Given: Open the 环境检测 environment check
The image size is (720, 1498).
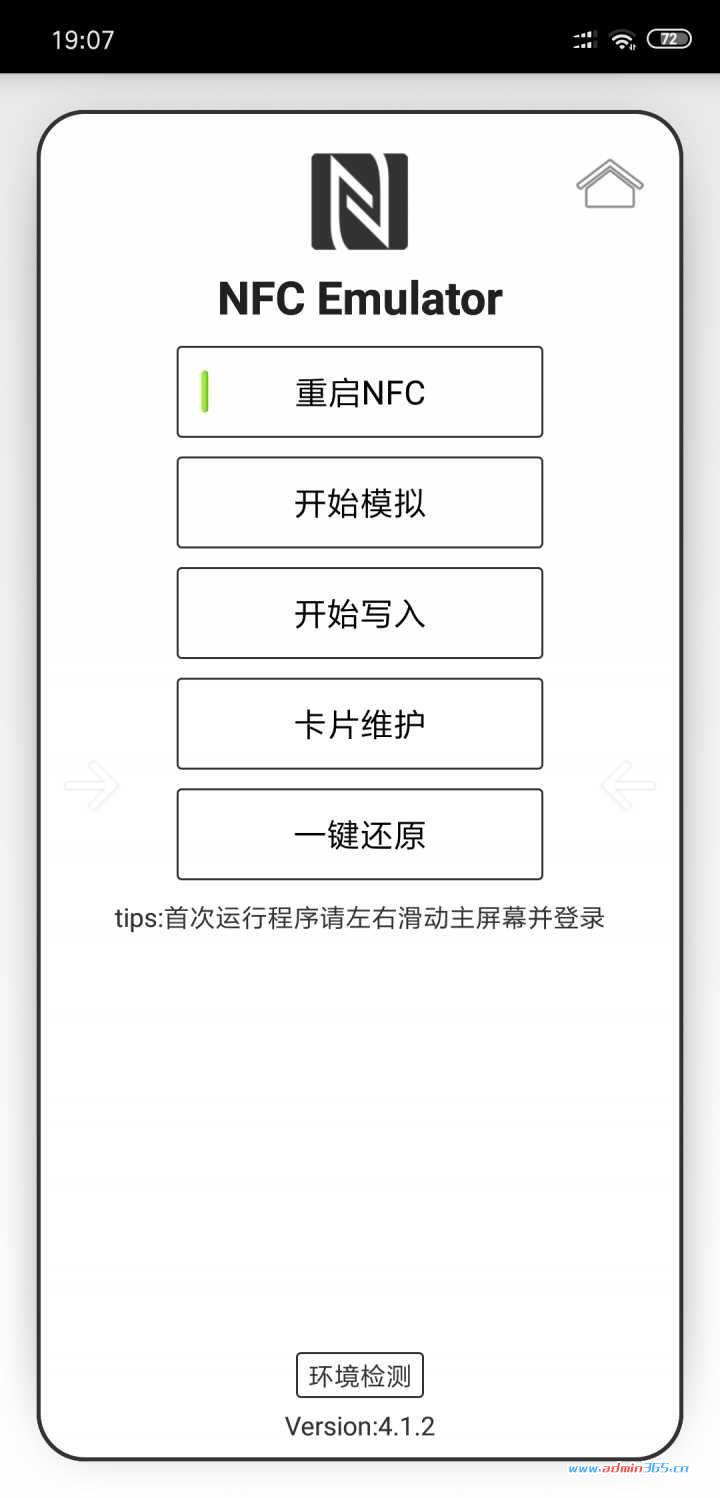Looking at the screenshot, I should (360, 1375).
